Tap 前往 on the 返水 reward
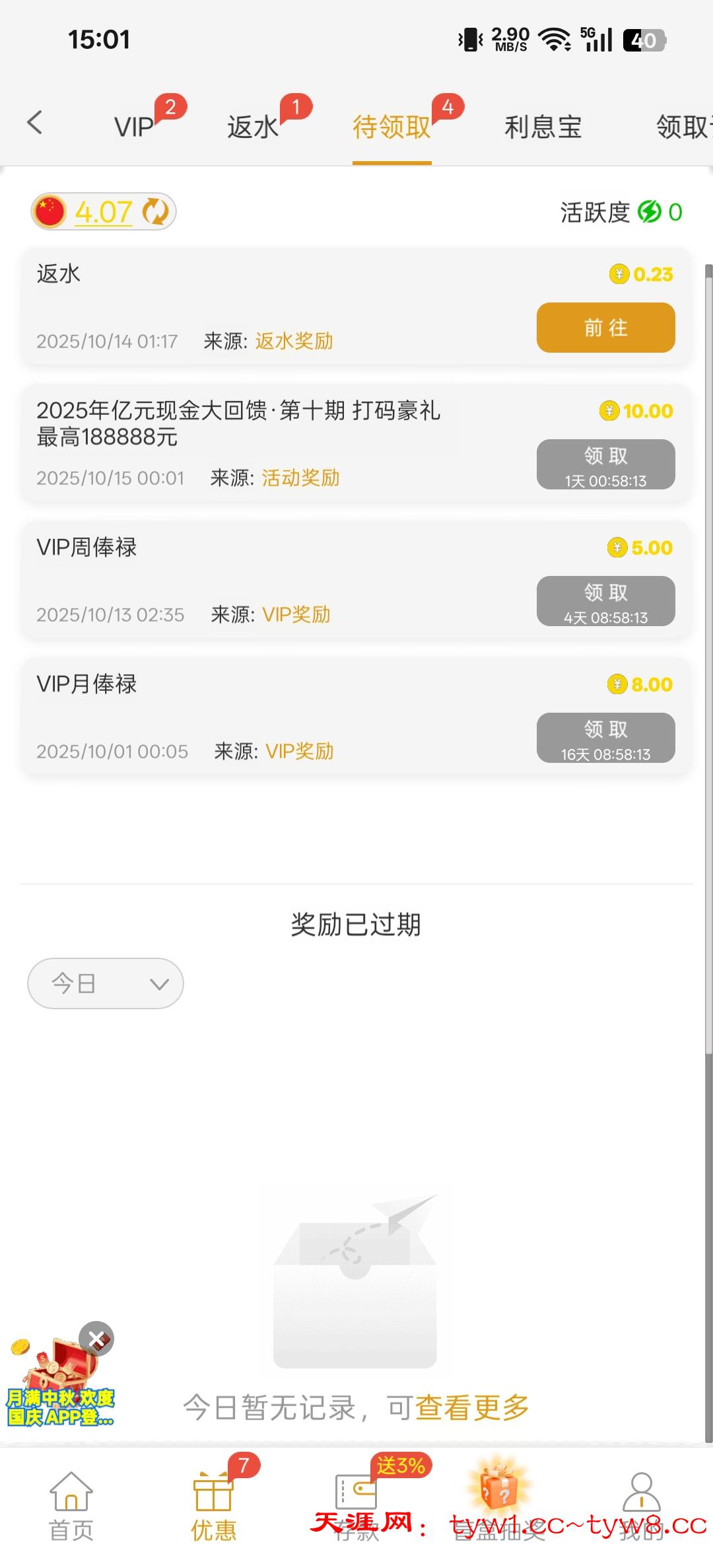 (x=605, y=328)
